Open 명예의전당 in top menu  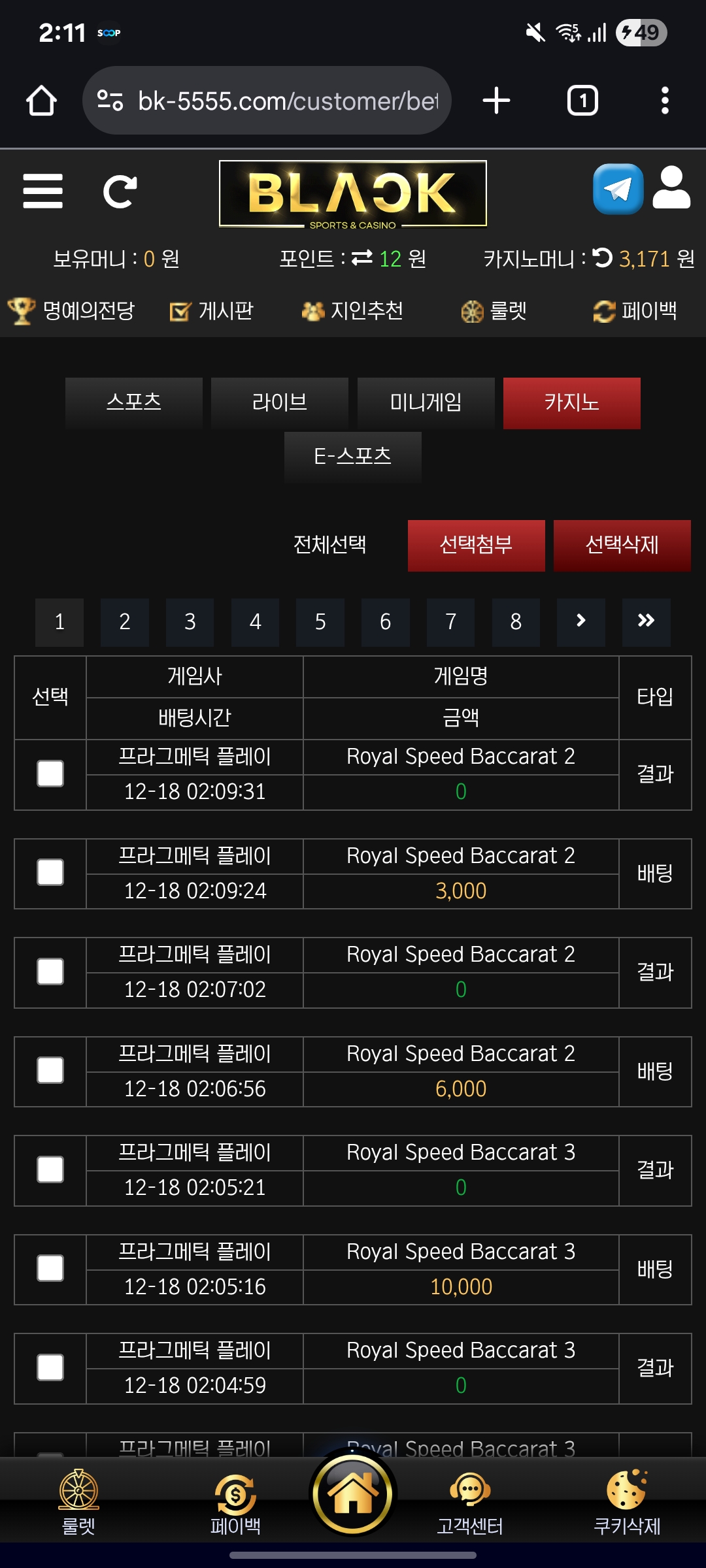(x=72, y=311)
